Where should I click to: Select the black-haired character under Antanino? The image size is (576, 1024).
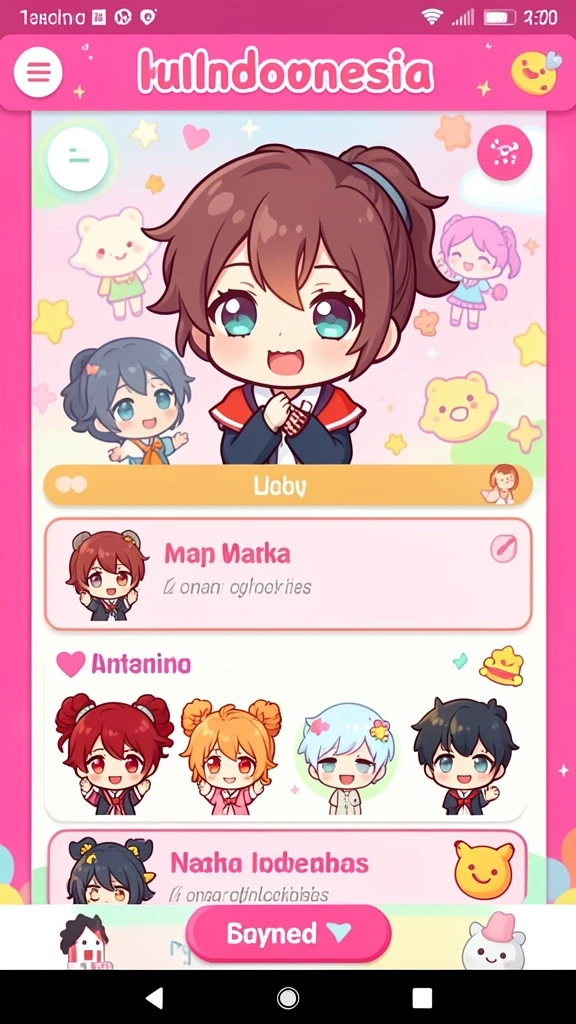coord(464,757)
